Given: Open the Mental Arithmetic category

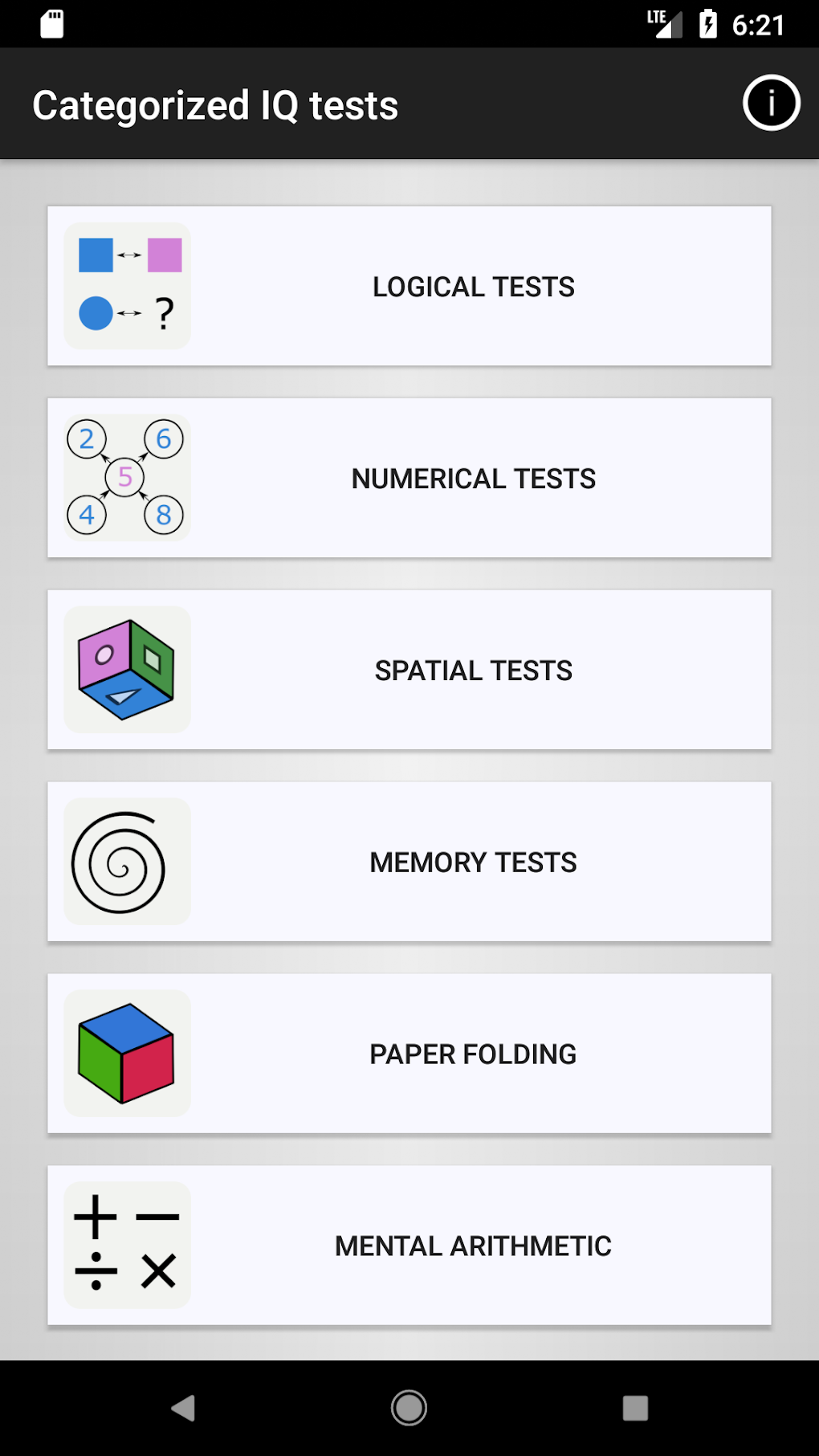Looking at the screenshot, I should (x=472, y=1245).
